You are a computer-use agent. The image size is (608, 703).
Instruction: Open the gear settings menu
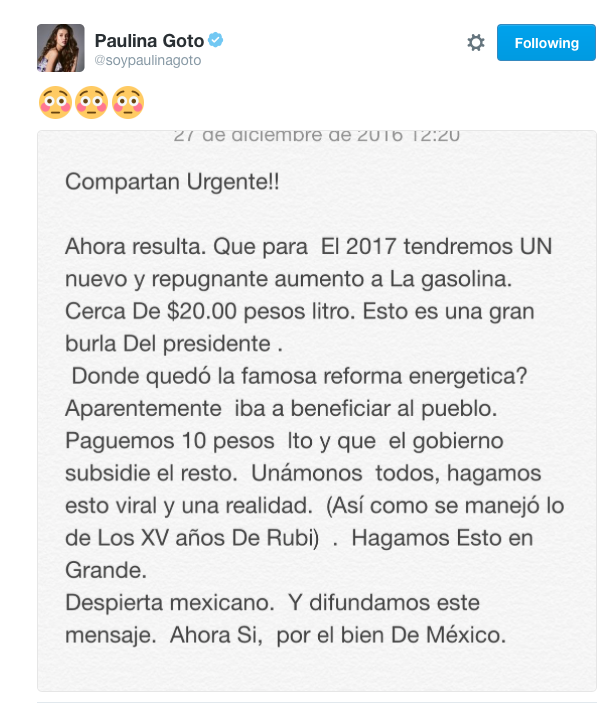click(x=476, y=43)
